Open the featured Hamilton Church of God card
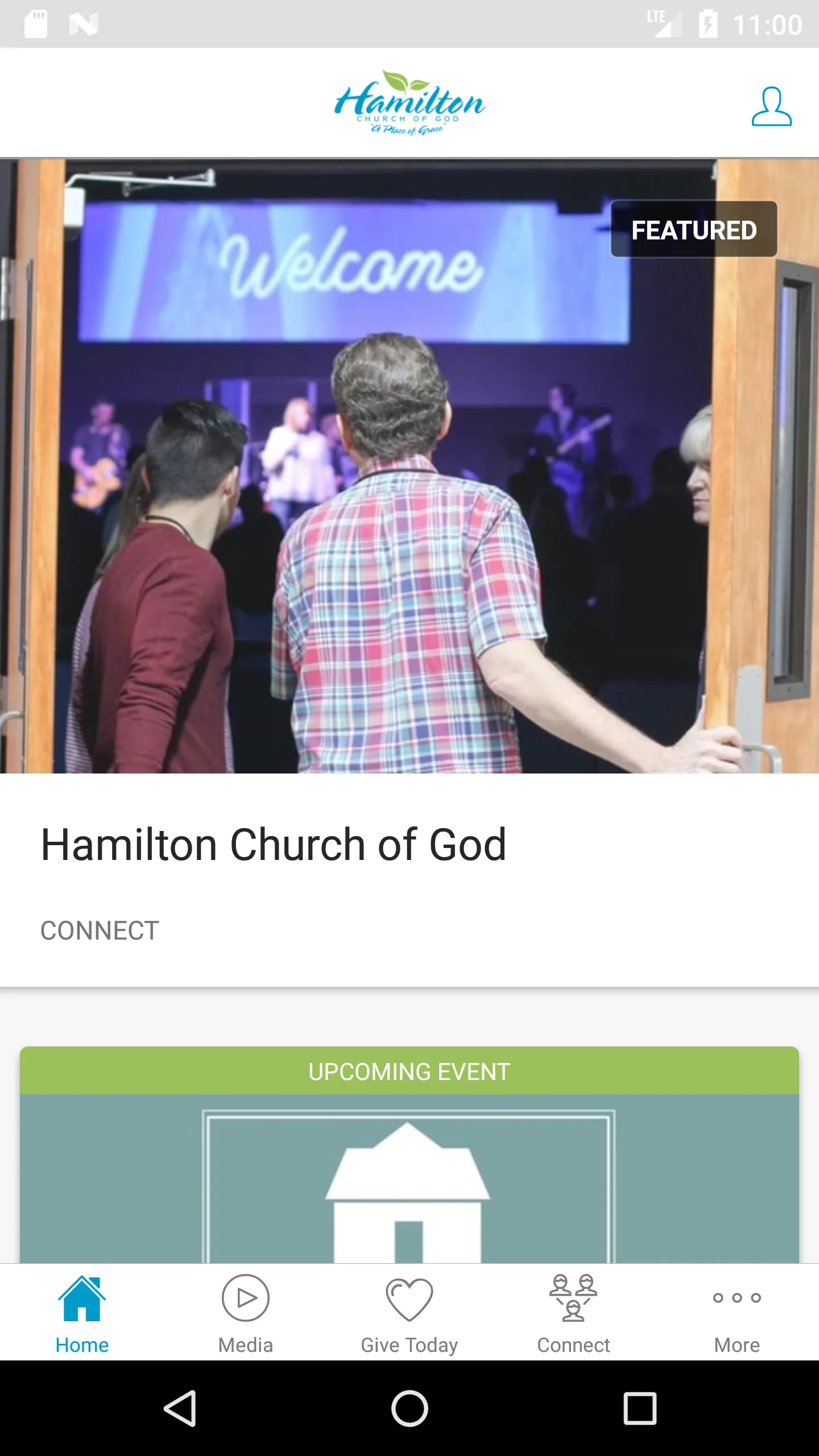The width and height of the screenshot is (819, 1456). (x=409, y=569)
